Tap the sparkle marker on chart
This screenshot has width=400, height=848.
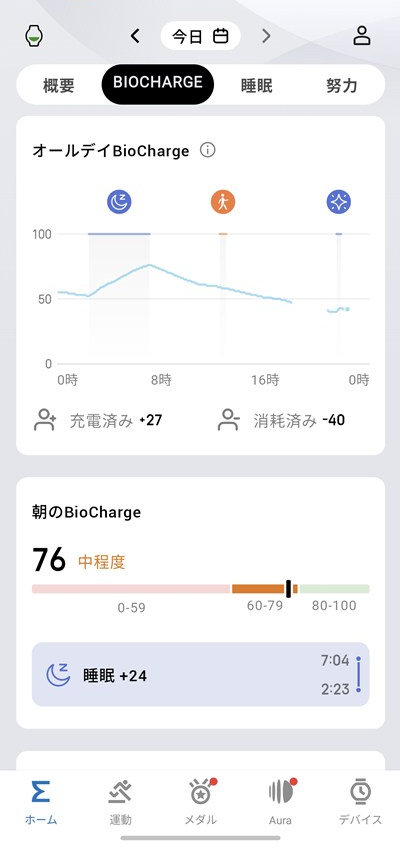[x=338, y=203]
